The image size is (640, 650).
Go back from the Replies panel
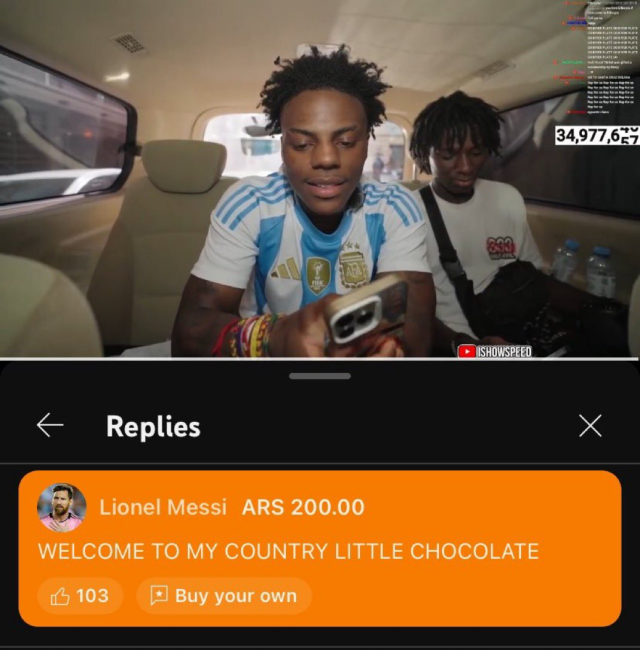[x=50, y=425]
